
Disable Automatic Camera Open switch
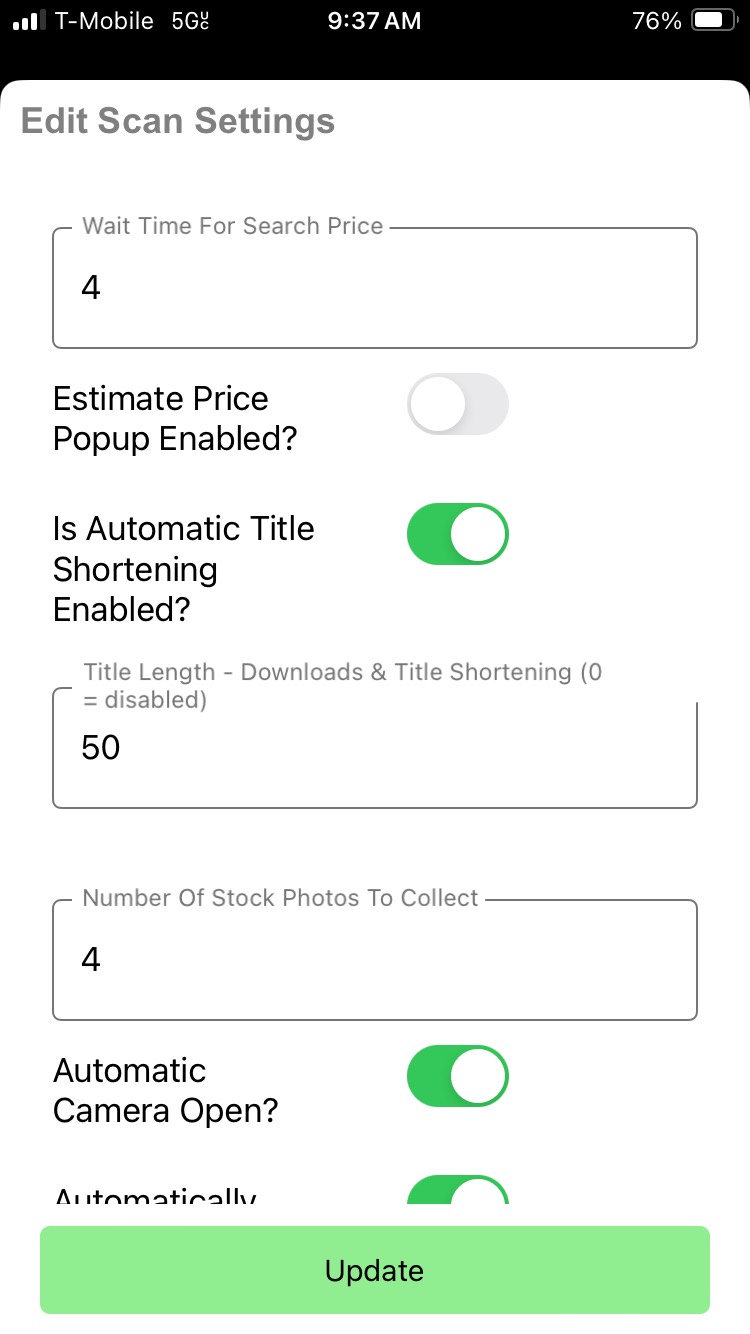457,1076
